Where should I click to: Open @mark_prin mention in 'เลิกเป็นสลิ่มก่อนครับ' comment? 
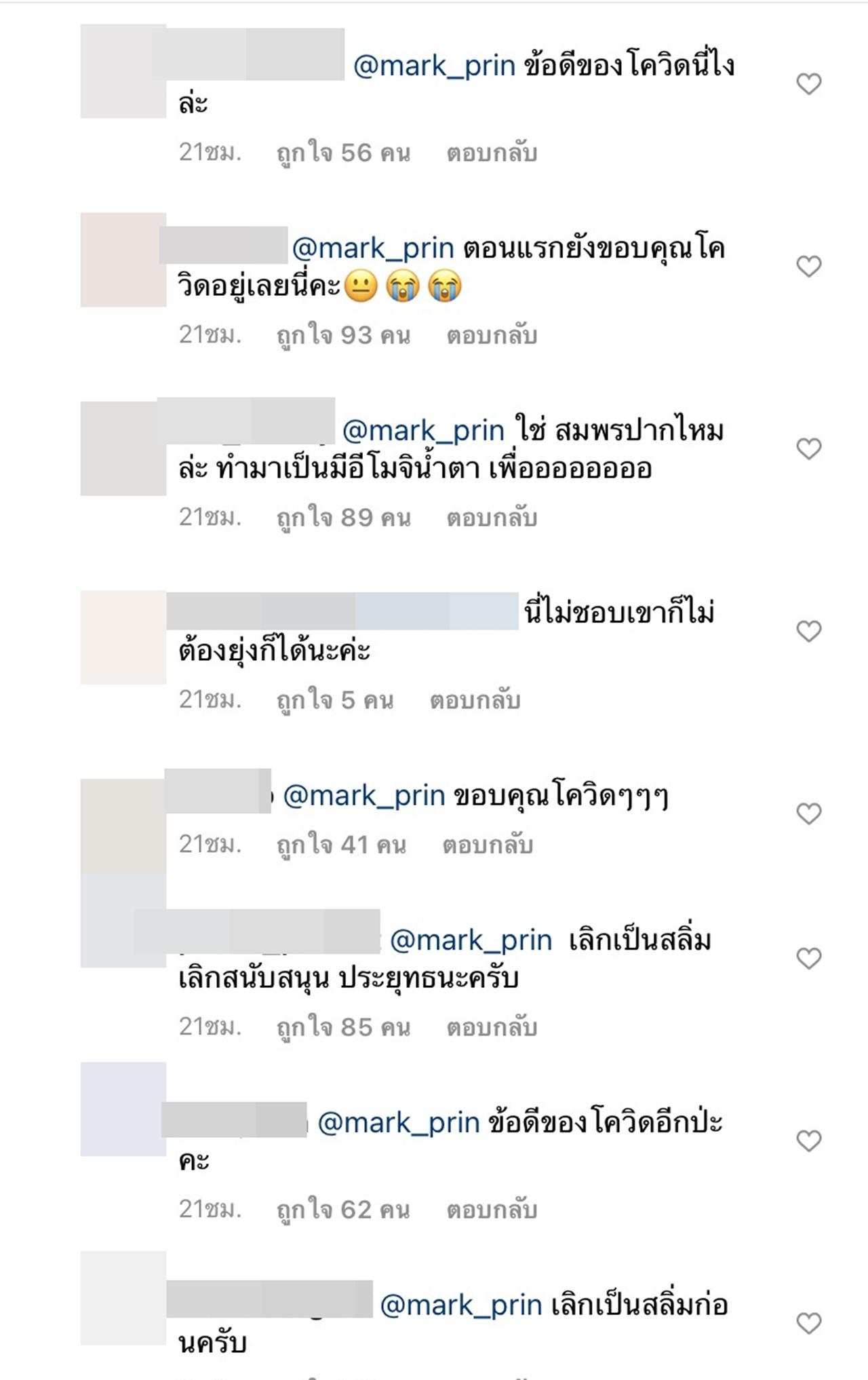[x=460, y=1305]
